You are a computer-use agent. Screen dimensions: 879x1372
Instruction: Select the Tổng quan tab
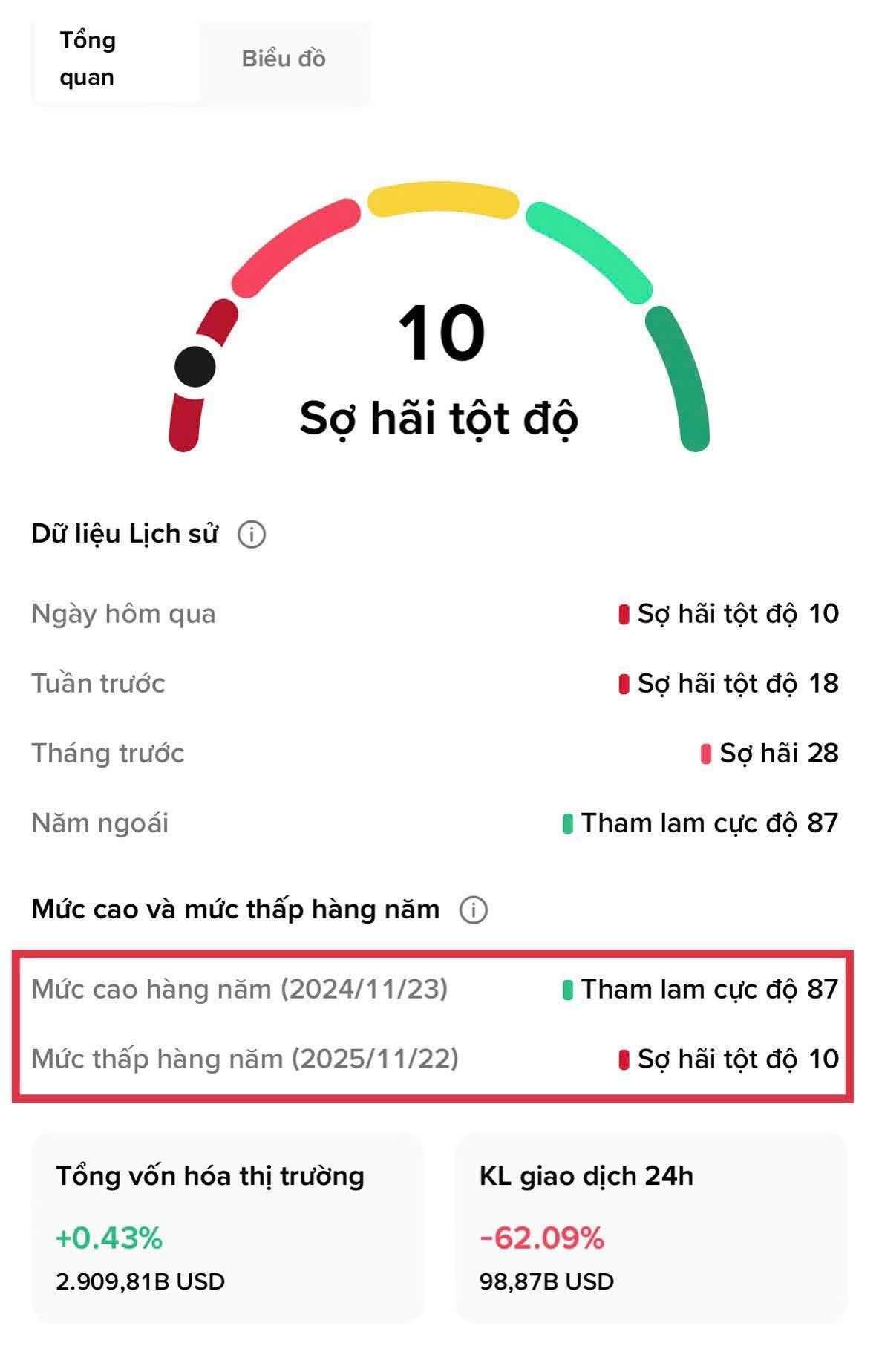[88, 59]
